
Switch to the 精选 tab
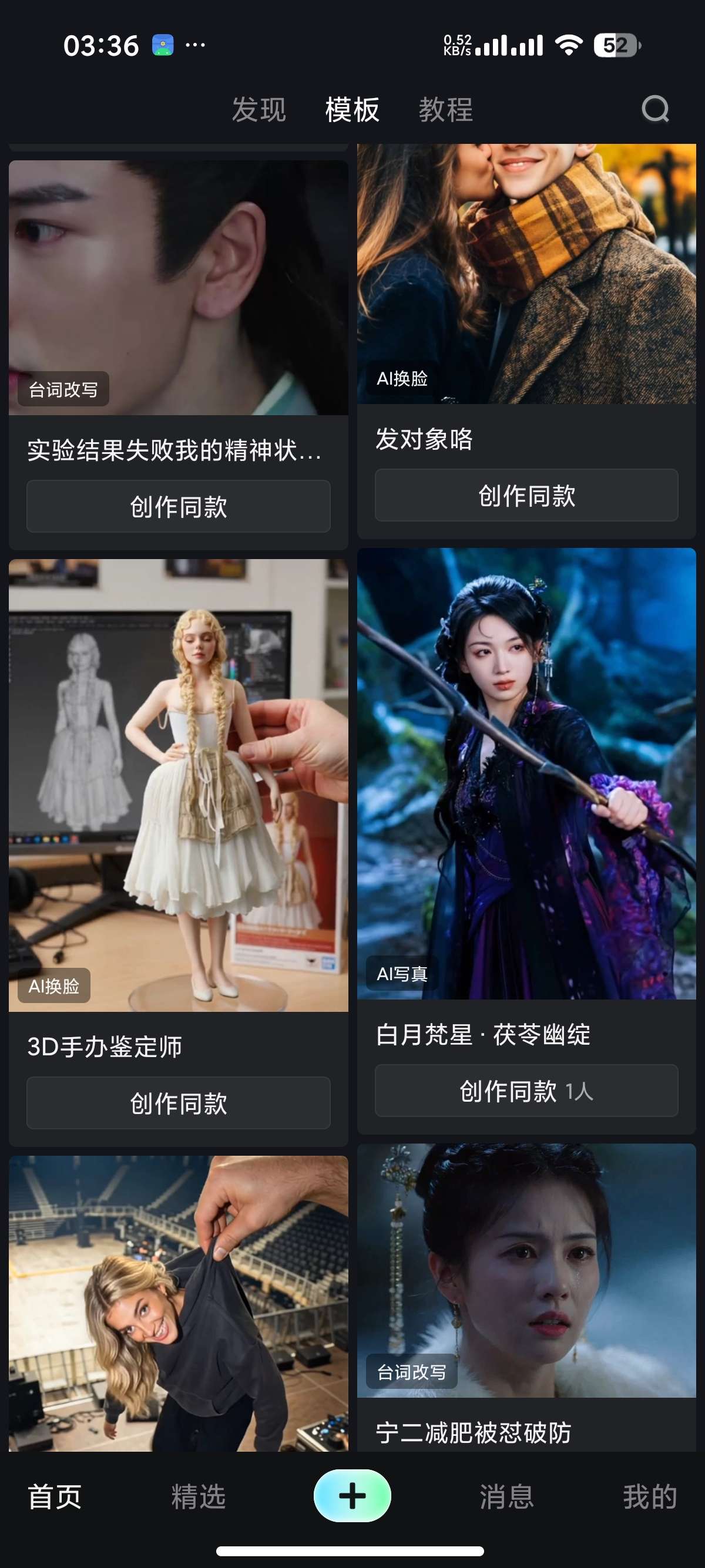coord(199,1497)
